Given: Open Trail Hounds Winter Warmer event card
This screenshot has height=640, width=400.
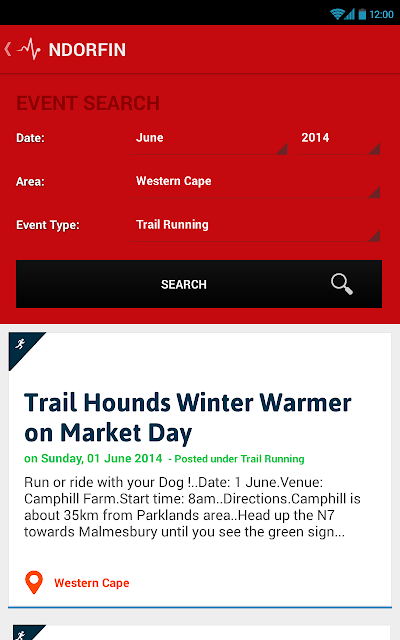Looking at the screenshot, I should [200, 470].
